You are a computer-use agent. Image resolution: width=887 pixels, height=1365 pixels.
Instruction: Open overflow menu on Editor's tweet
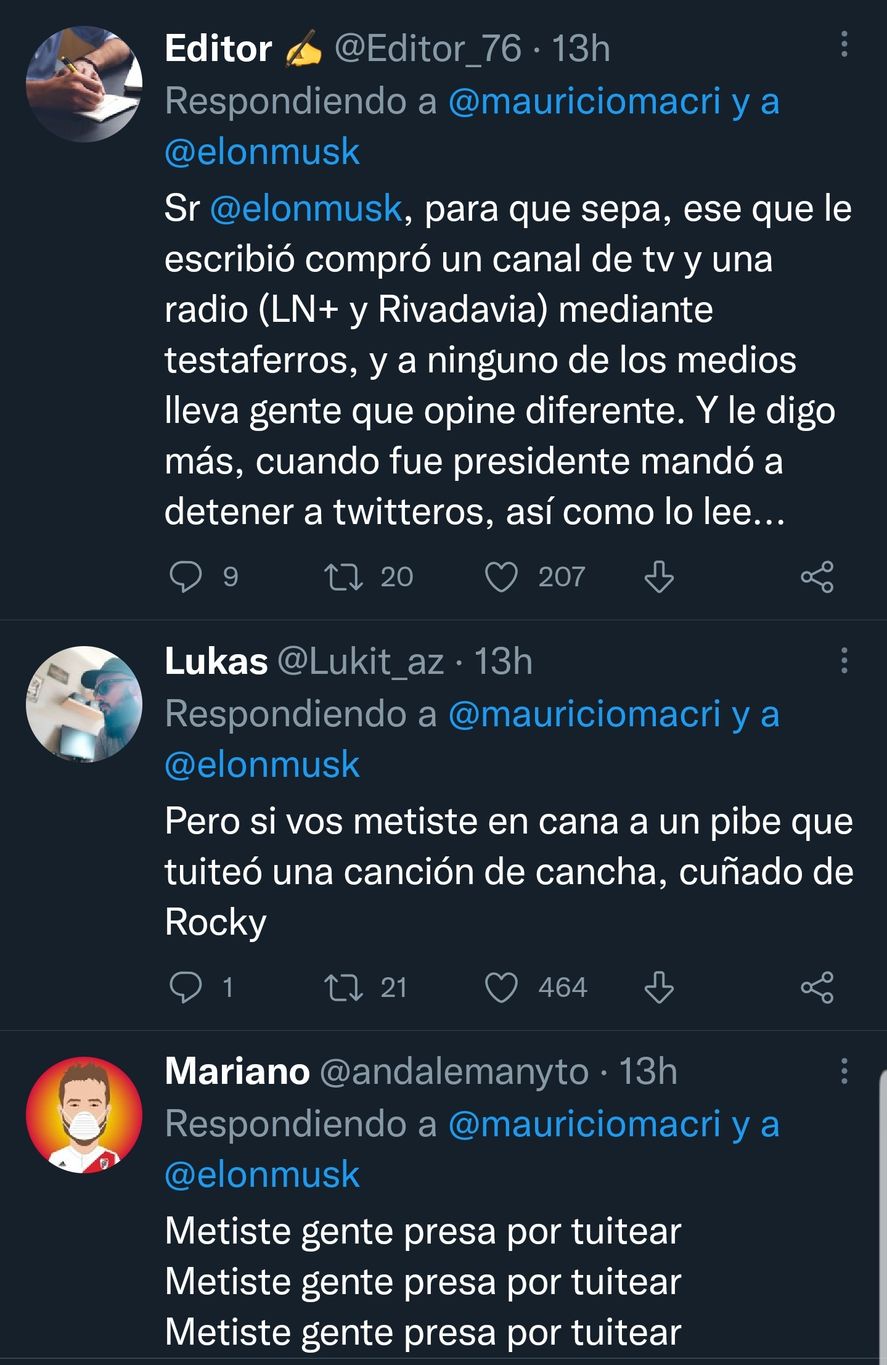(844, 44)
